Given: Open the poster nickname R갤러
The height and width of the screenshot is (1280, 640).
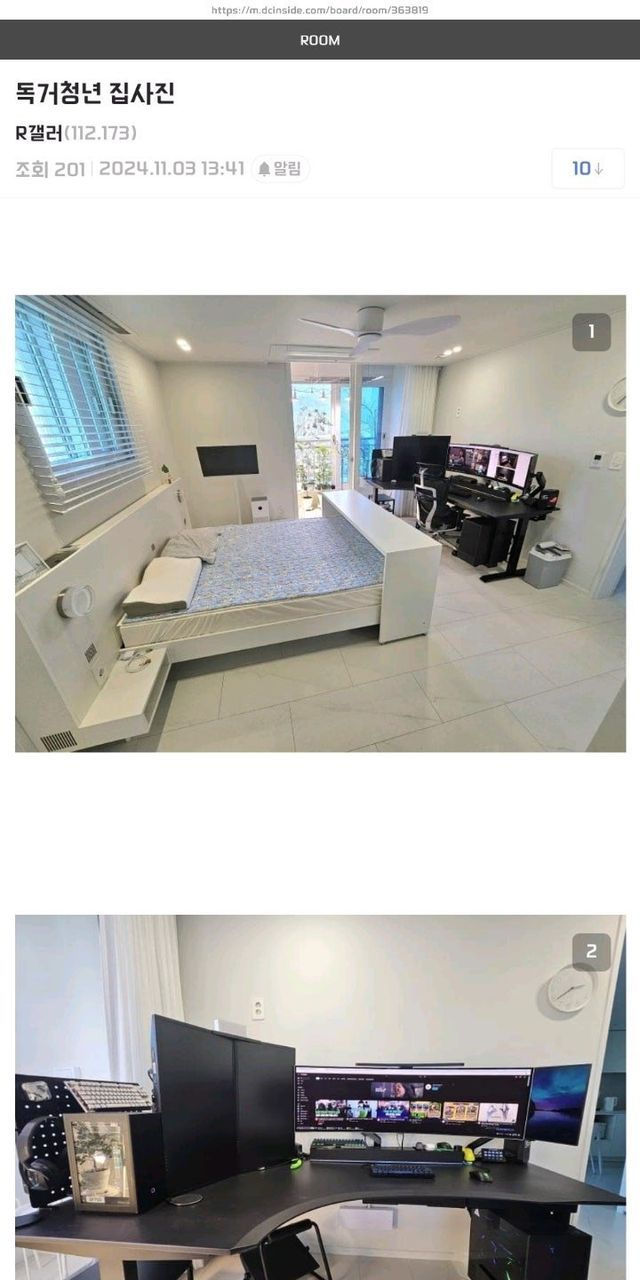Looking at the screenshot, I should coord(40,133).
